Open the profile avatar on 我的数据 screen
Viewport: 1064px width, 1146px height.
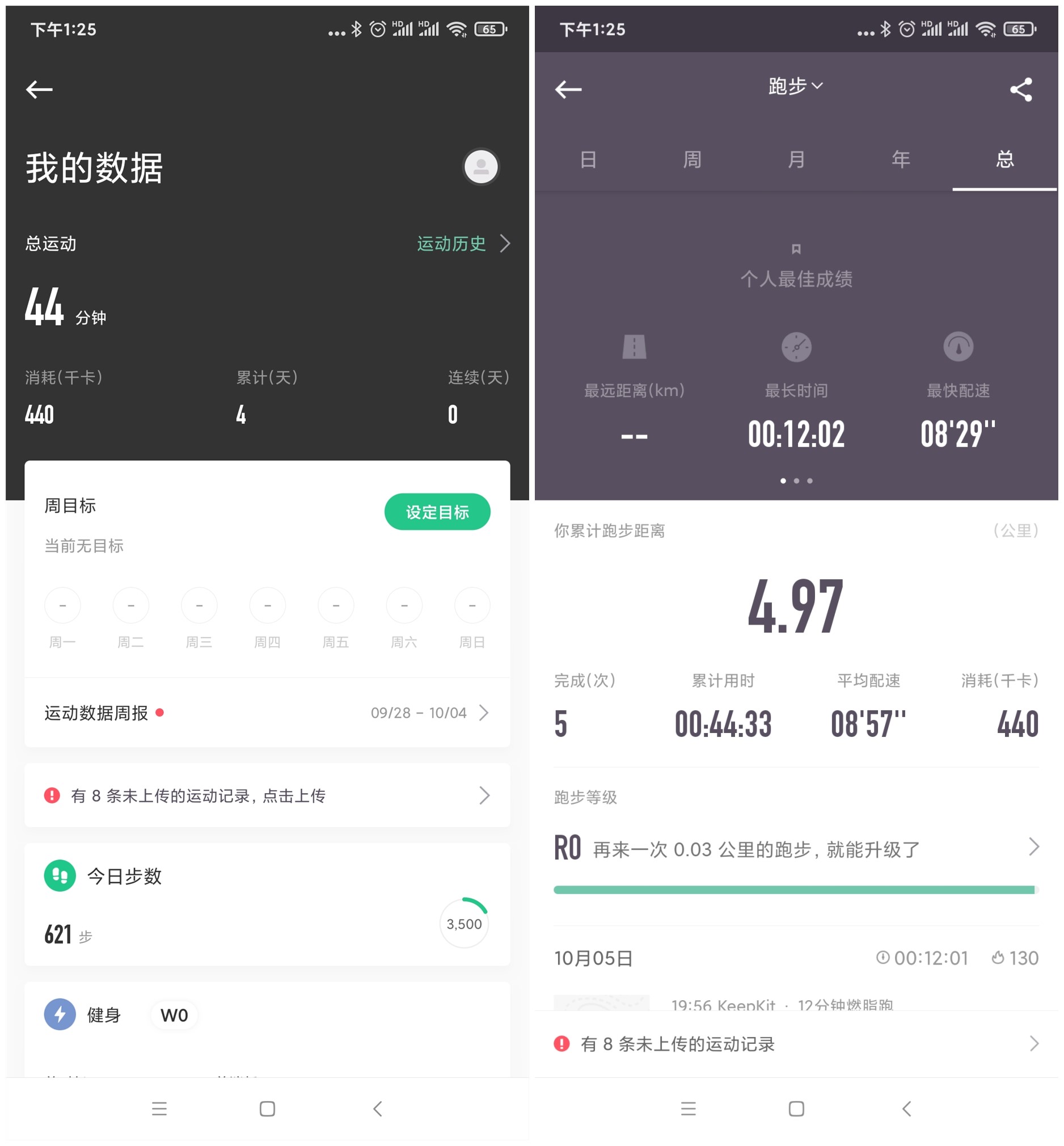click(482, 167)
